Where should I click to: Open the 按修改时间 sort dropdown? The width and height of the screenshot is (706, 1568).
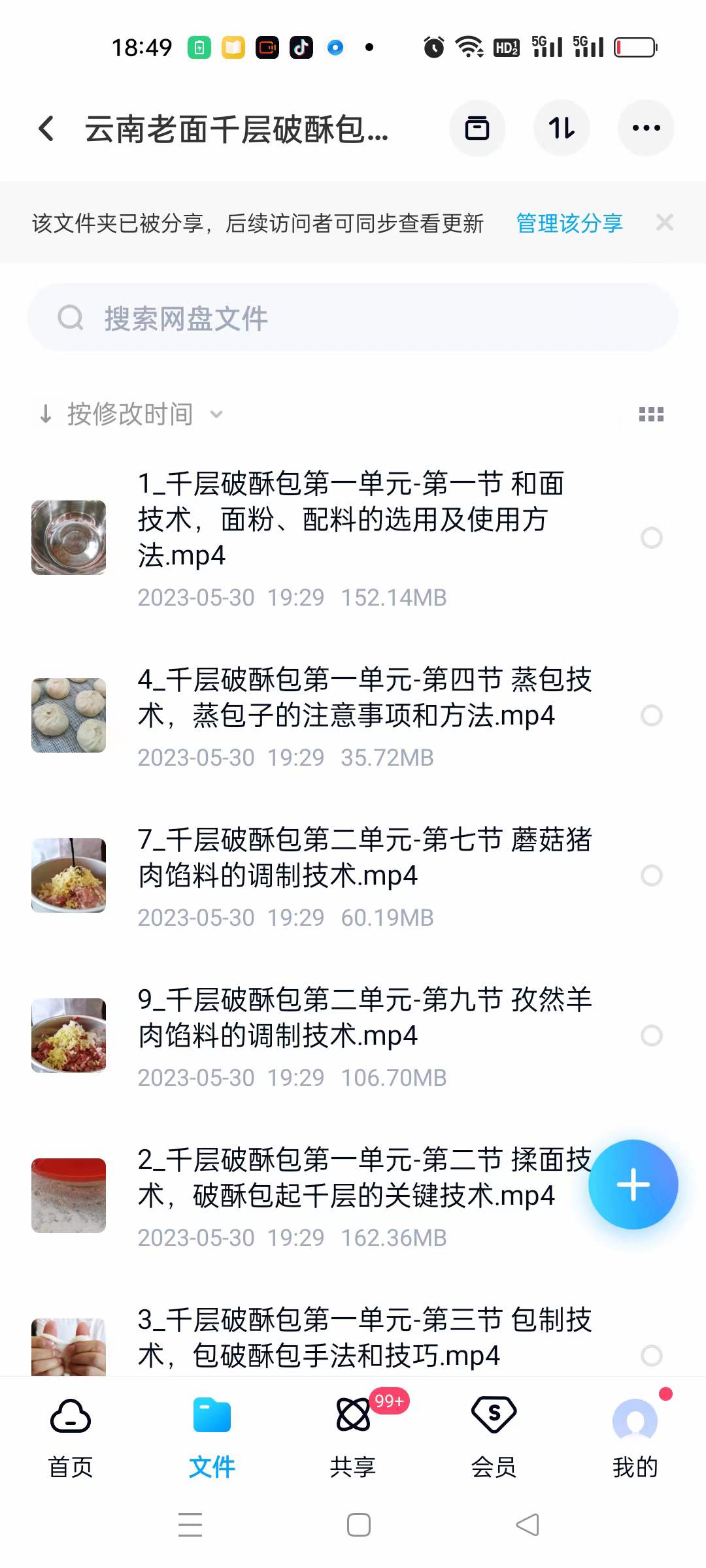point(129,414)
